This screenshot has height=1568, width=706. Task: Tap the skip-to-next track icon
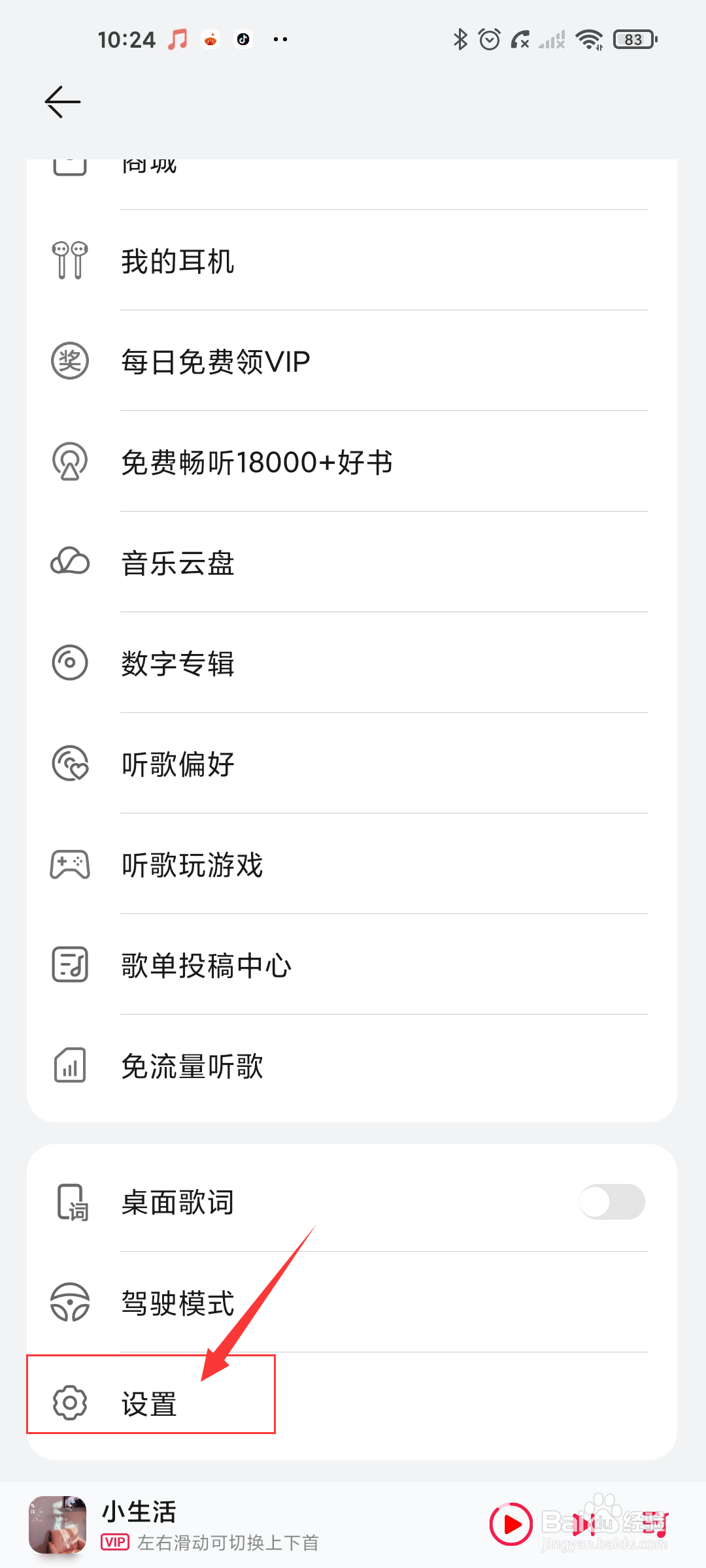(581, 1524)
